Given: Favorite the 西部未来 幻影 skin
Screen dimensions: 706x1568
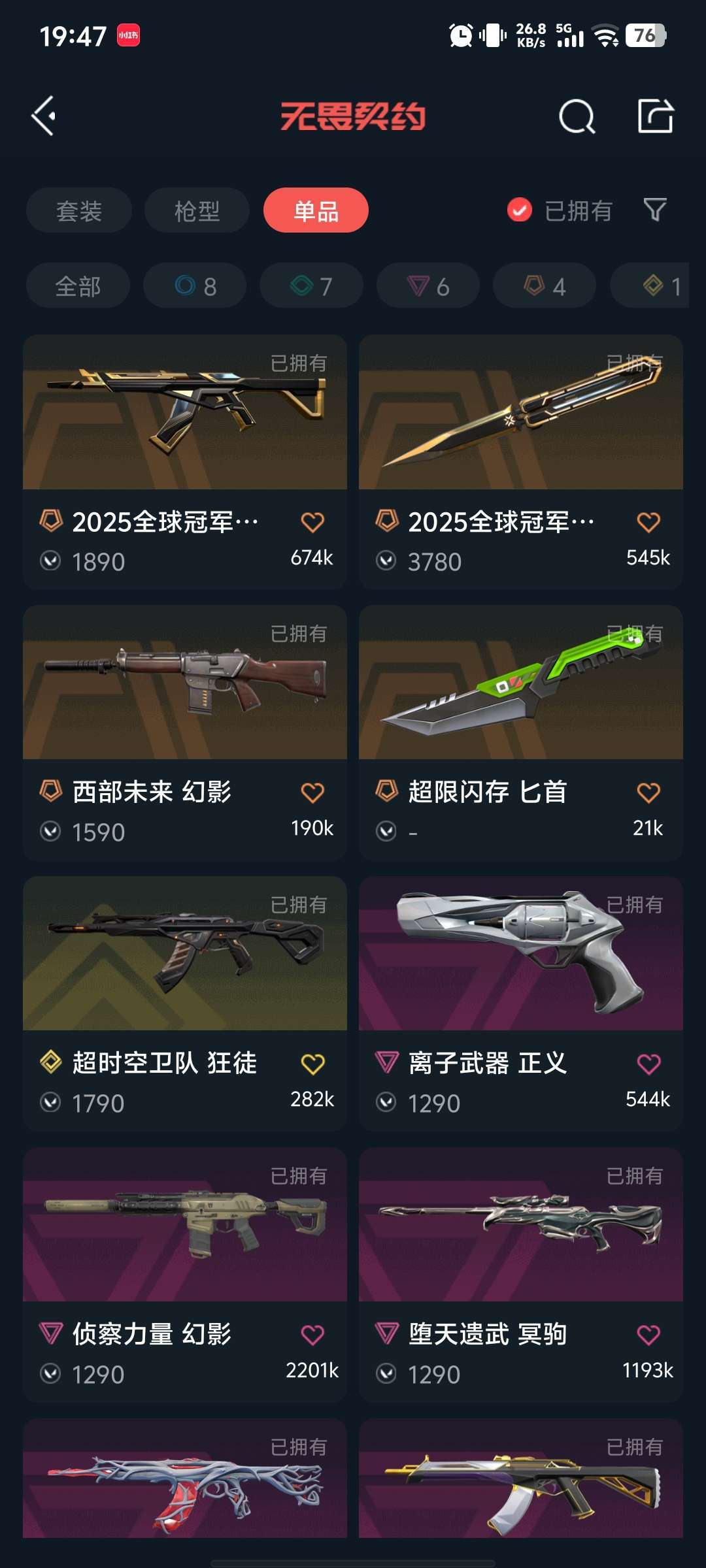Looking at the screenshot, I should [312, 792].
